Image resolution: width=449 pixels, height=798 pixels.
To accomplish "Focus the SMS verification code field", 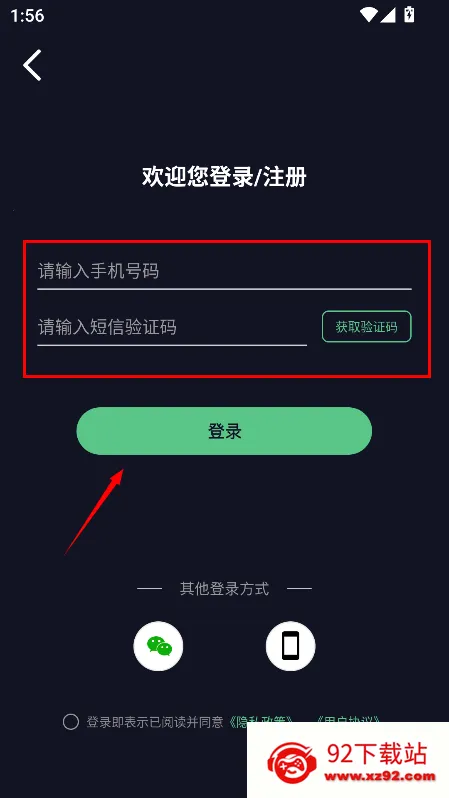I will [x=172, y=327].
